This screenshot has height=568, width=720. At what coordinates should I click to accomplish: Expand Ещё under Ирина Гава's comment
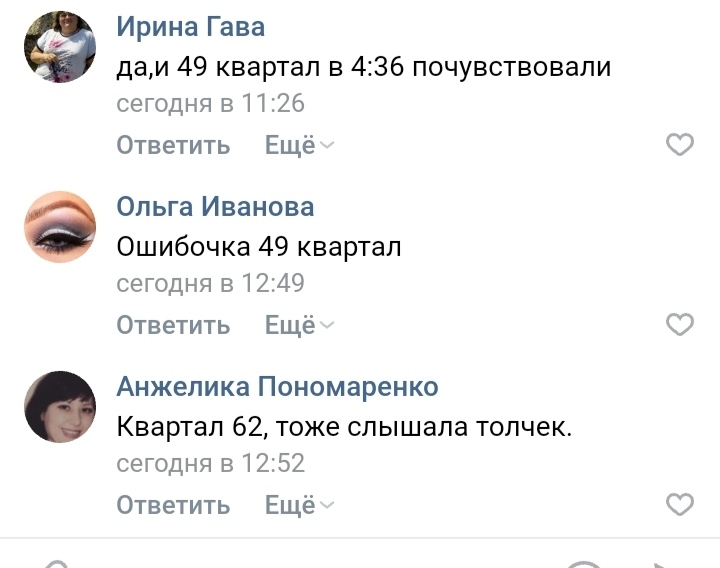pyautogui.click(x=298, y=146)
